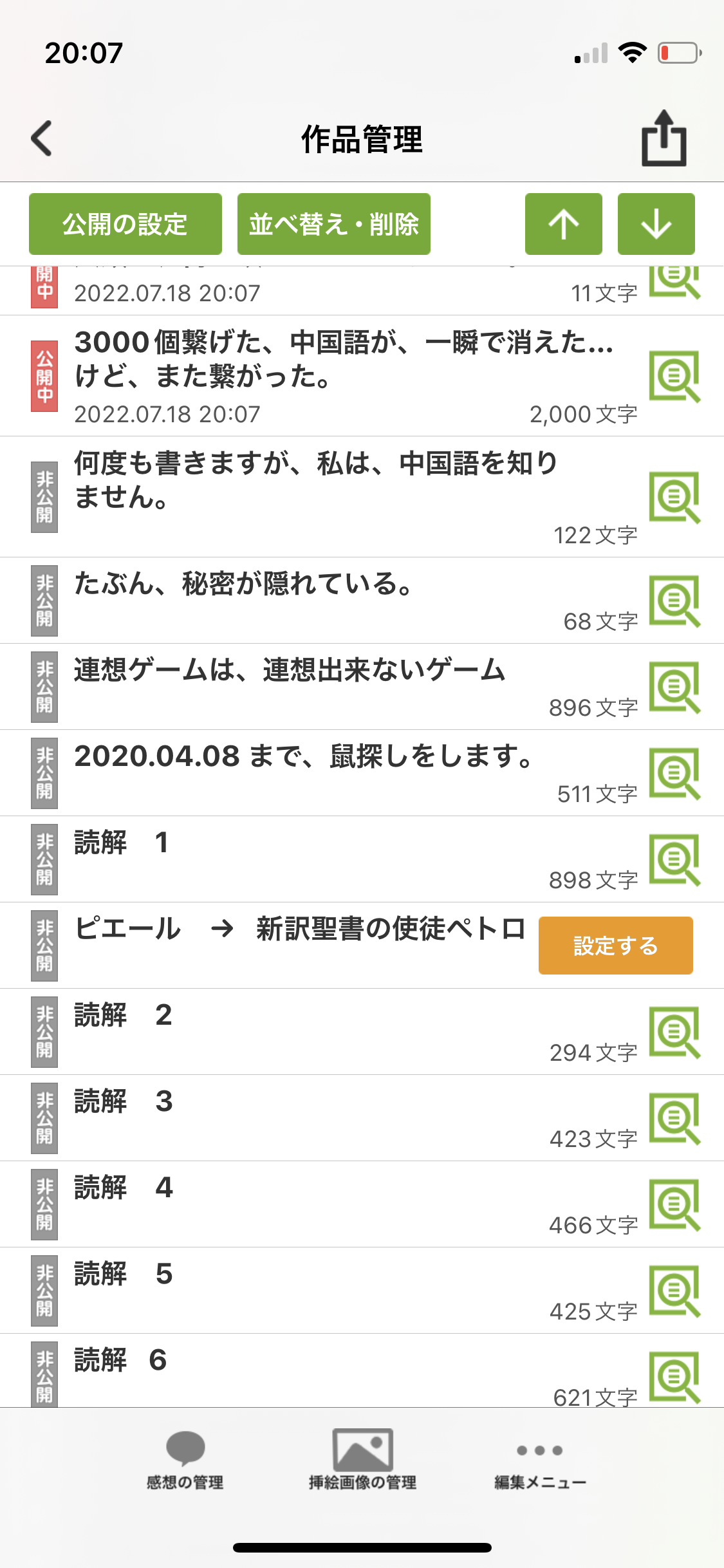
Task: Tap 設定する for the ピエール chapter
Action: coord(615,946)
